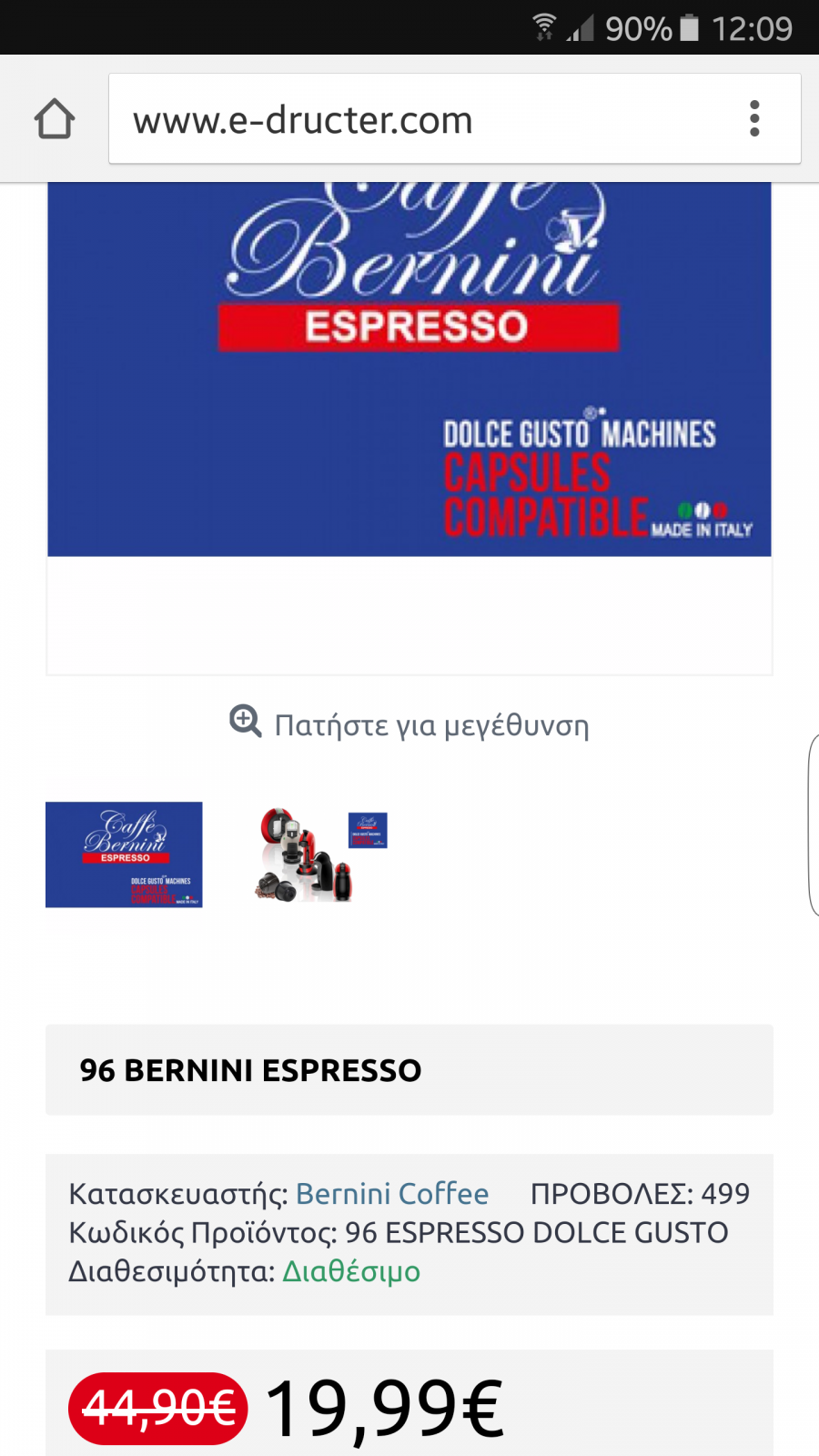819x1456 pixels.
Task: Select the coffee machines thumbnail
Action: point(319,854)
